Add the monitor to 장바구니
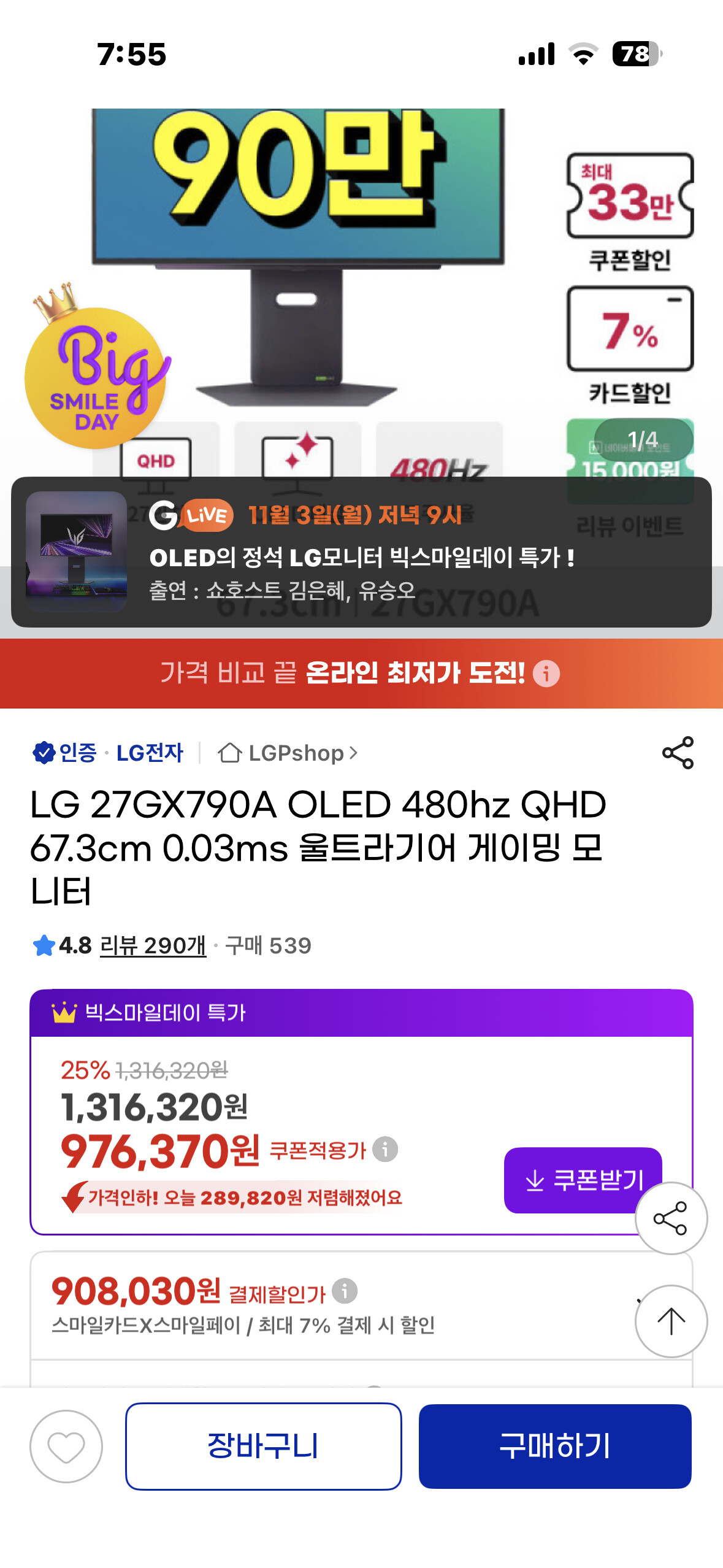723x1568 pixels. coord(264,1446)
